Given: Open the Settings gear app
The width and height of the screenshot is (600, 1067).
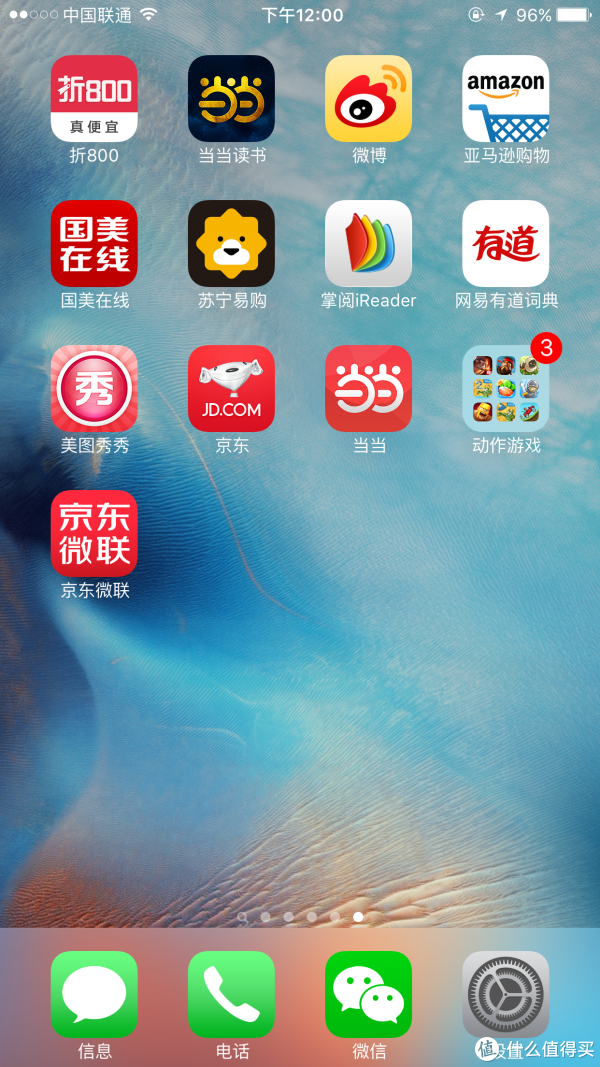Looking at the screenshot, I should pos(505,994).
